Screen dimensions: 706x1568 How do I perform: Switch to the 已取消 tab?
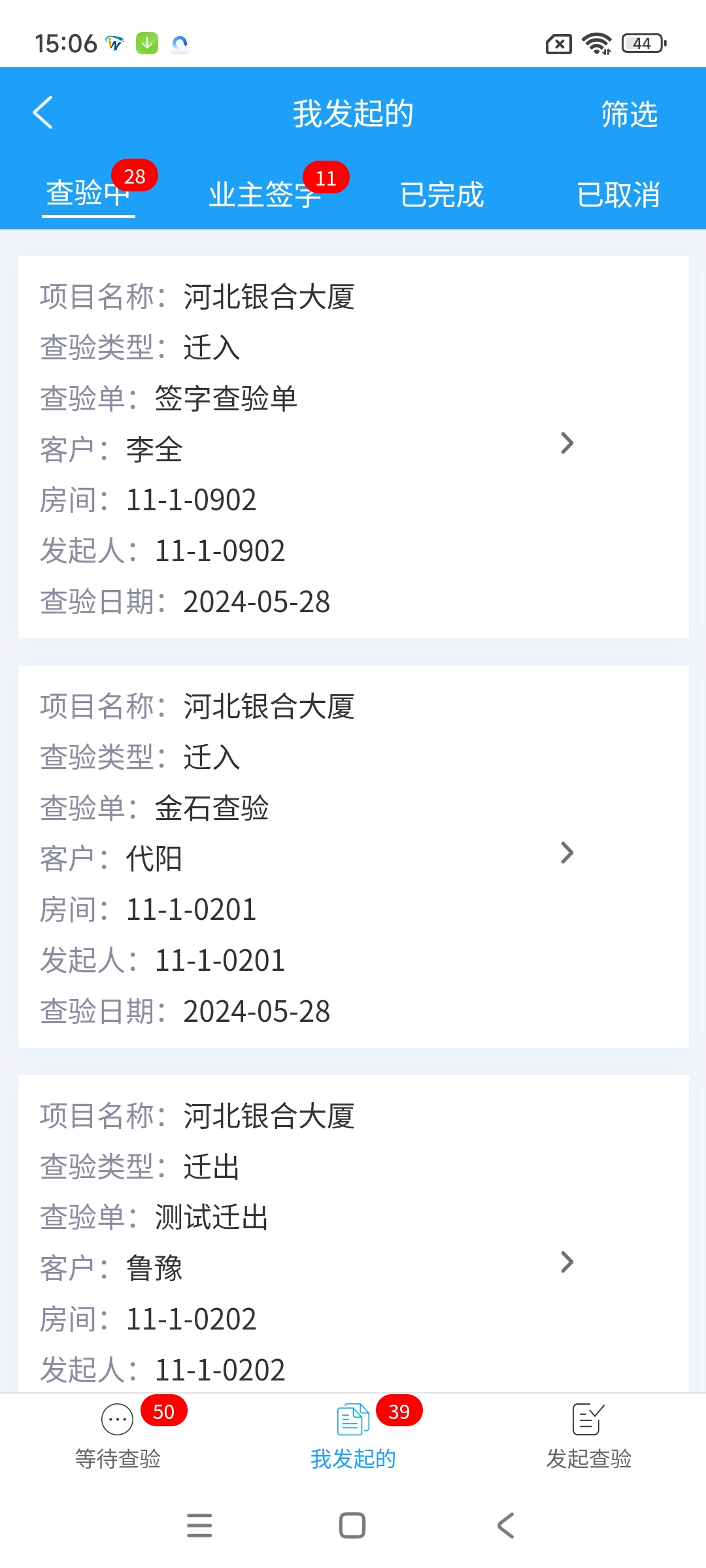(618, 195)
